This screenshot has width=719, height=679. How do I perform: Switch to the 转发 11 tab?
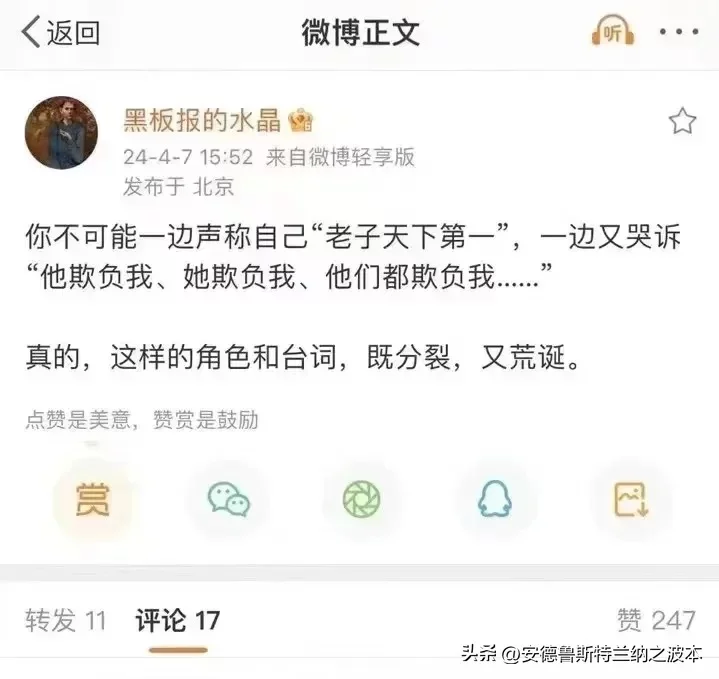pos(66,620)
